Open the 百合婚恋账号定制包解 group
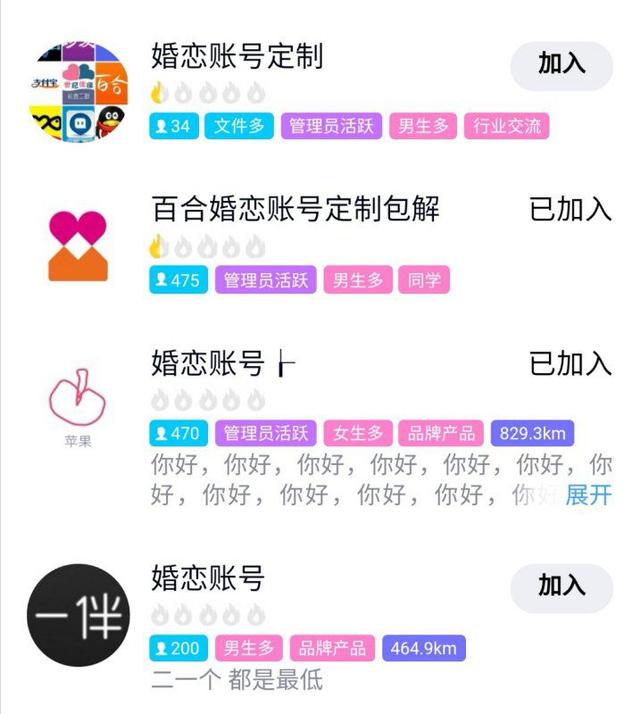640x714 pixels. [x=320, y=245]
